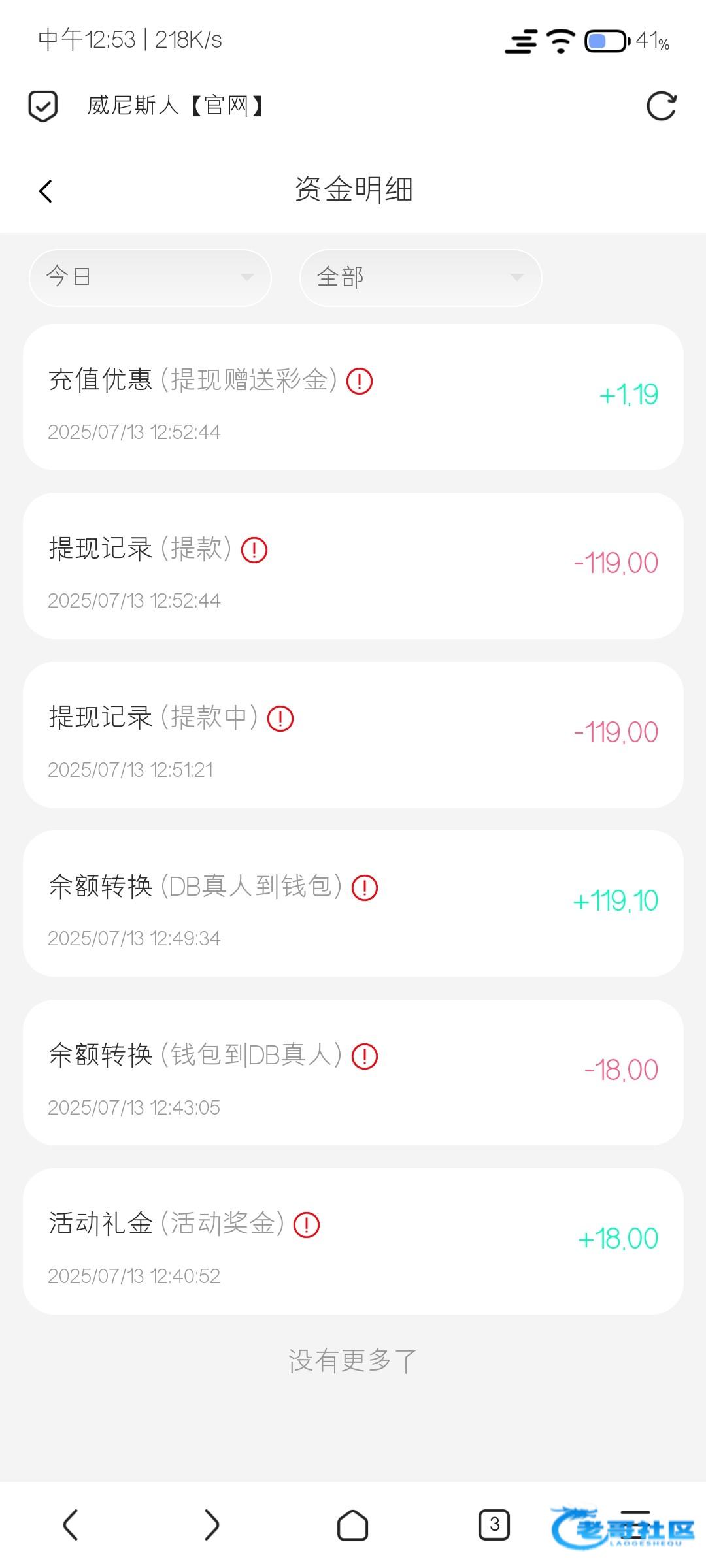Image resolution: width=706 pixels, height=1568 pixels.
Task: Tap the info icon beside 钱包到DB真人
Action: 365,1056
